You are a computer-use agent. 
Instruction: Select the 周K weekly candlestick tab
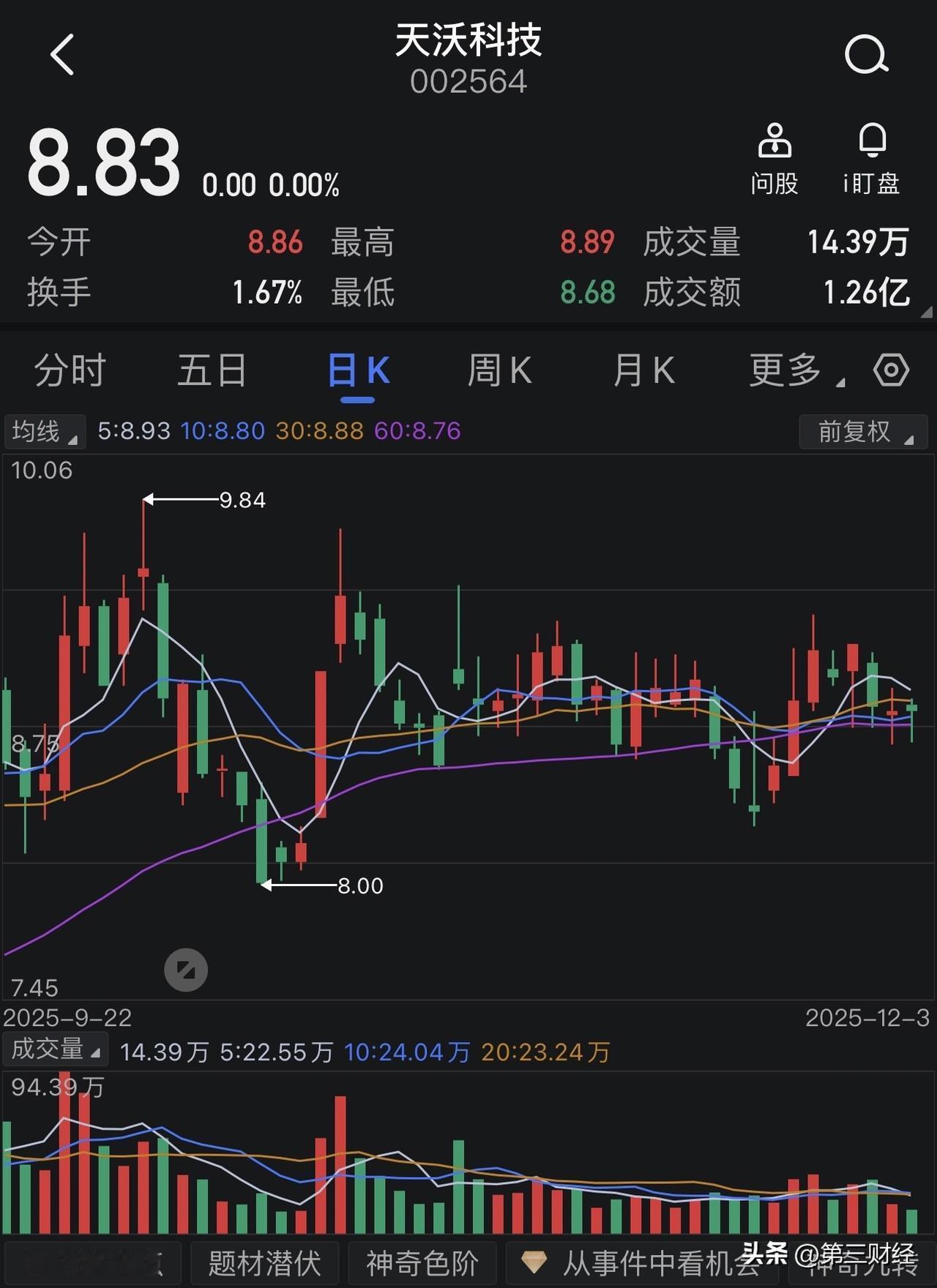499,370
